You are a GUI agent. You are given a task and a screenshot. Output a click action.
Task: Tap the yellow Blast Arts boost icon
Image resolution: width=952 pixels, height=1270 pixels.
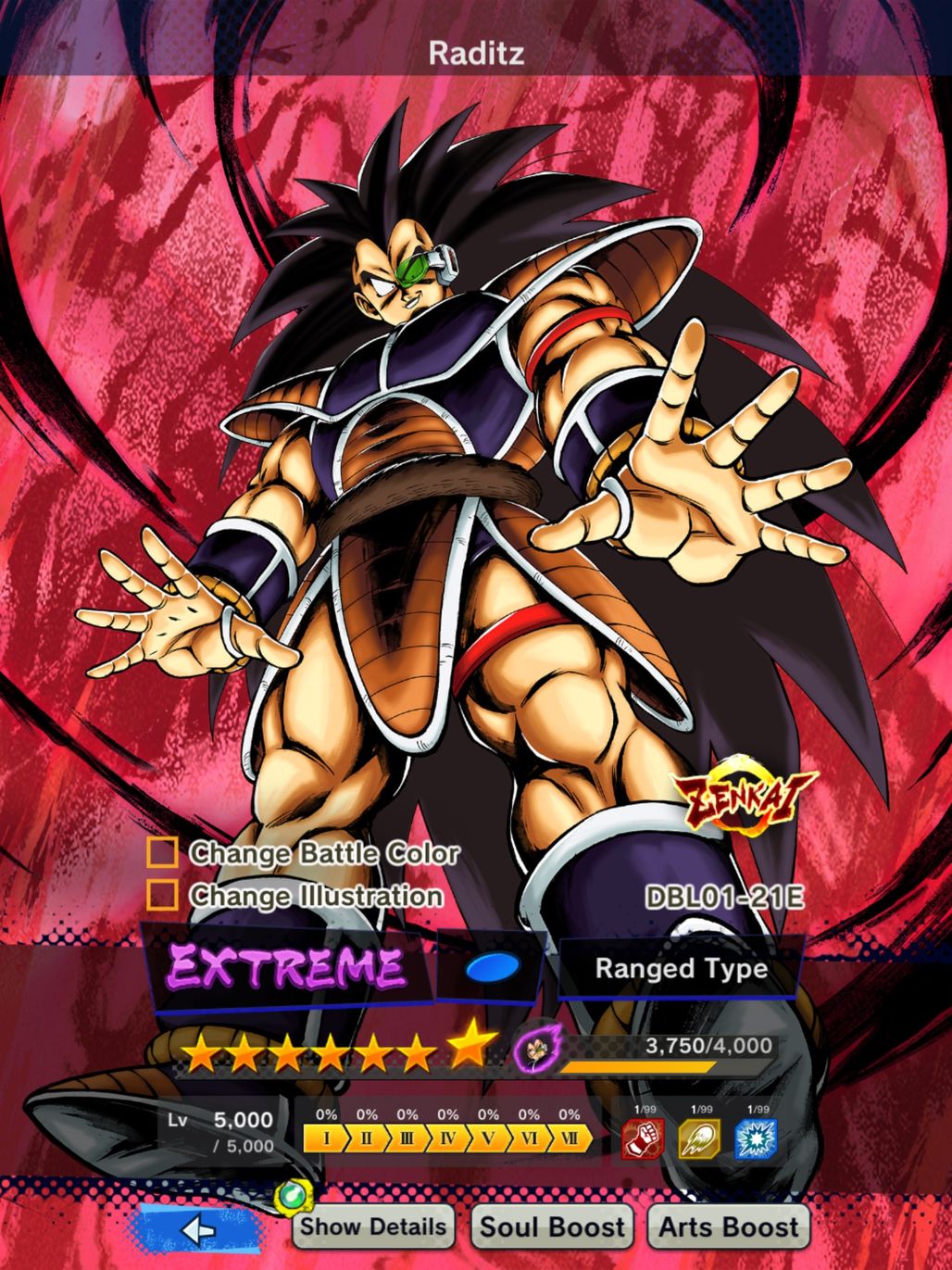pyautogui.click(x=699, y=1138)
